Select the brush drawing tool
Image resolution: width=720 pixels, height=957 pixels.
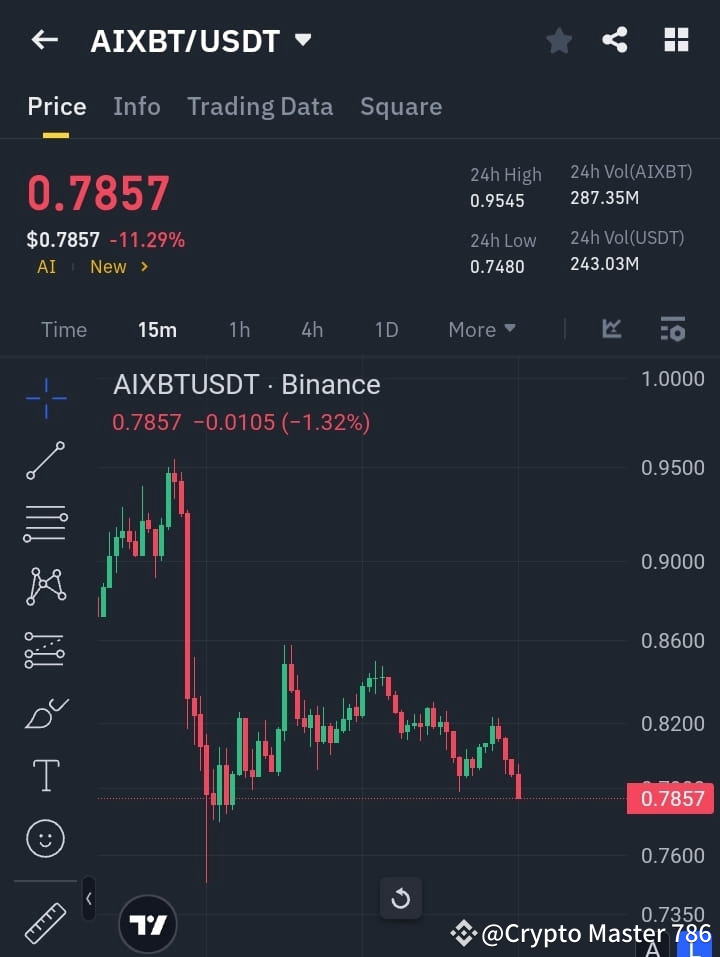44,713
